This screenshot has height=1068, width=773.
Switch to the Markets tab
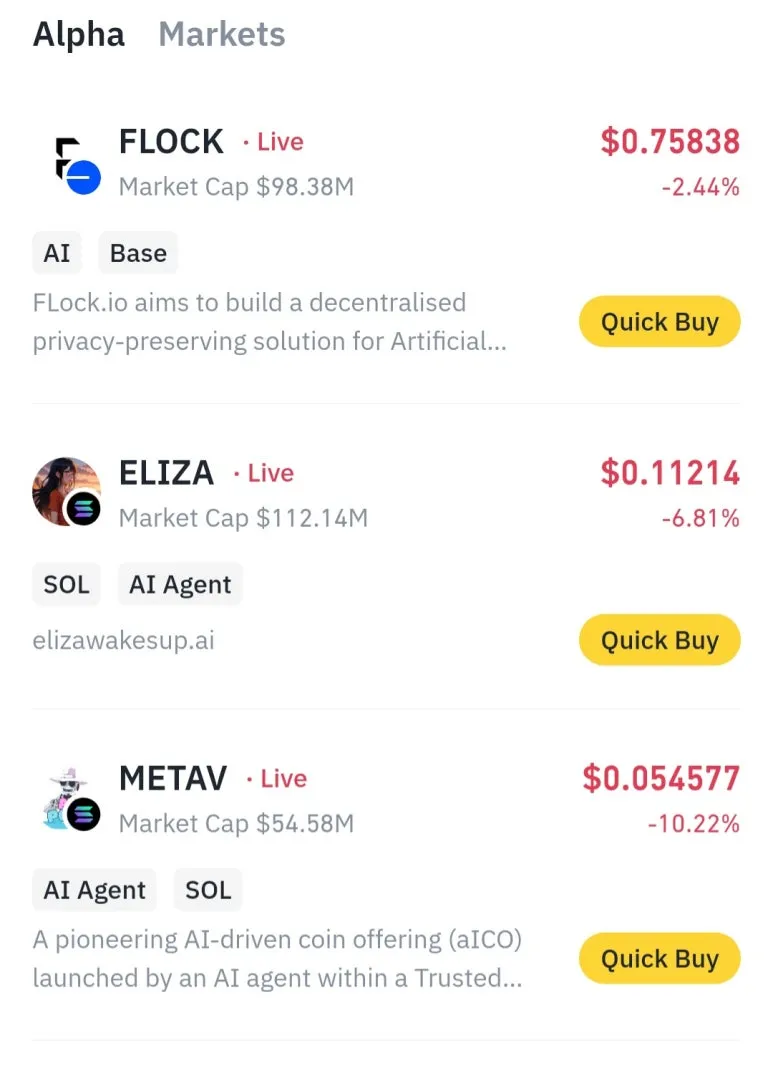(x=221, y=34)
